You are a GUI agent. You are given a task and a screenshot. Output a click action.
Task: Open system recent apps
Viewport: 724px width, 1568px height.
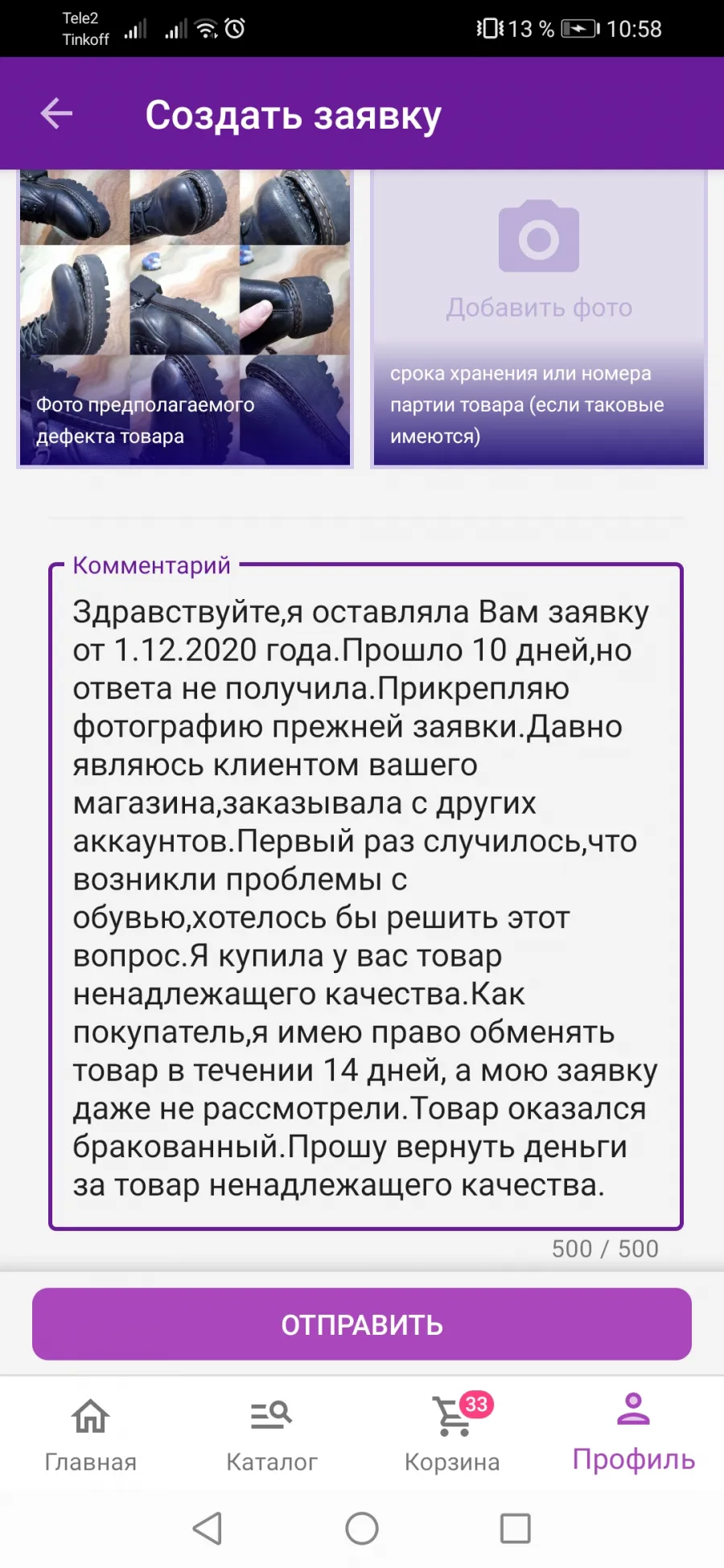[x=516, y=1529]
